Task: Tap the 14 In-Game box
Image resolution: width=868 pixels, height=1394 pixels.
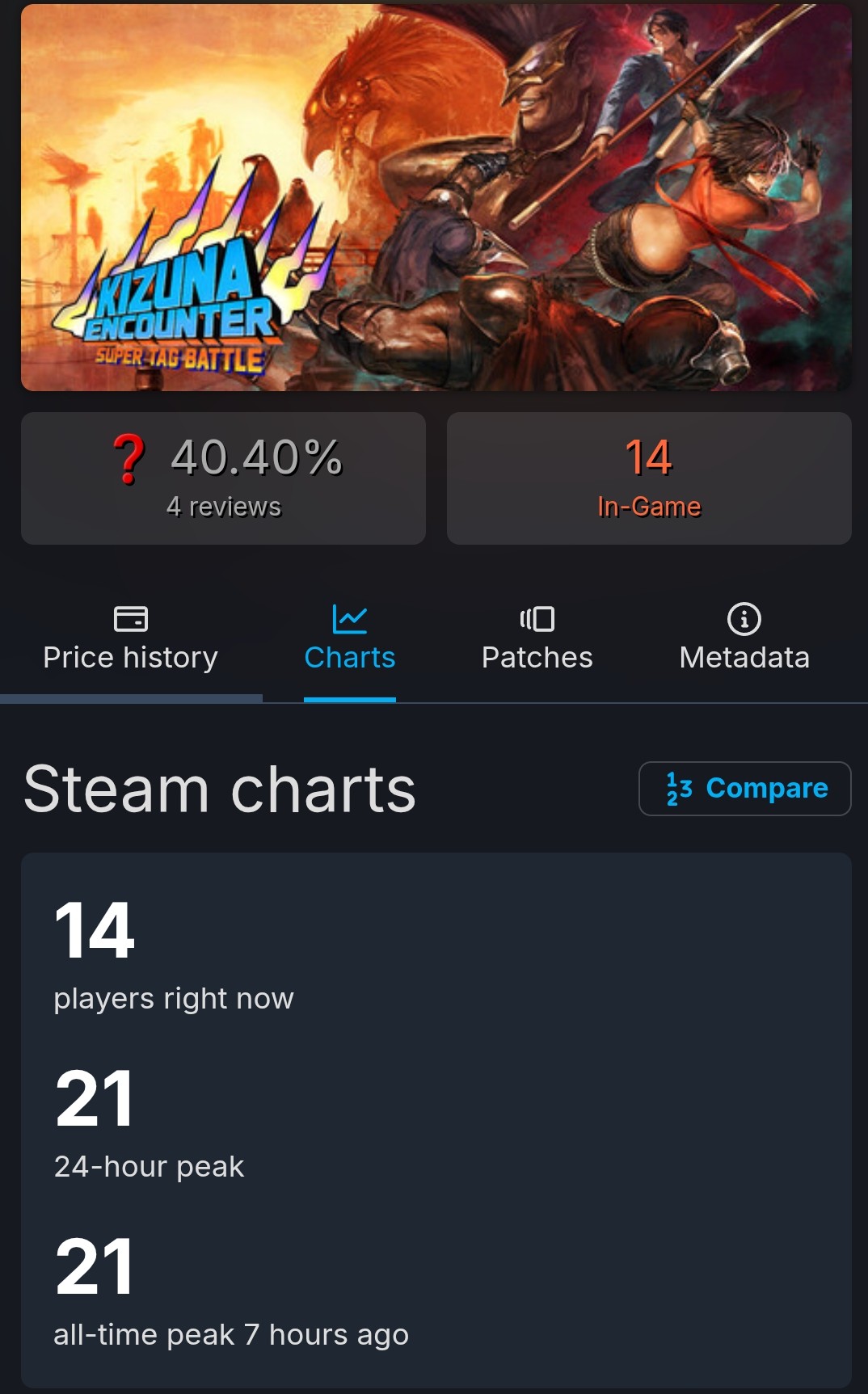Action: pos(649,478)
